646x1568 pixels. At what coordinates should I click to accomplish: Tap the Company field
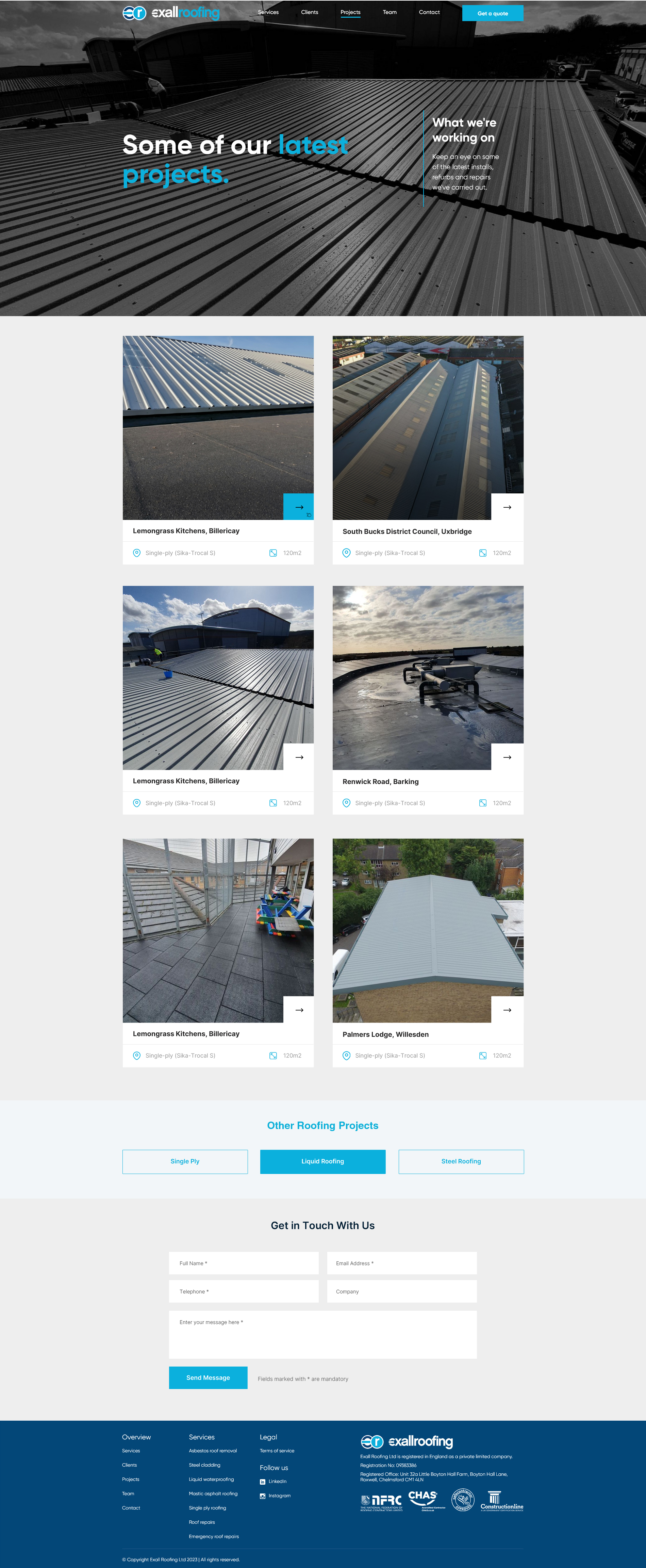pos(401,1291)
